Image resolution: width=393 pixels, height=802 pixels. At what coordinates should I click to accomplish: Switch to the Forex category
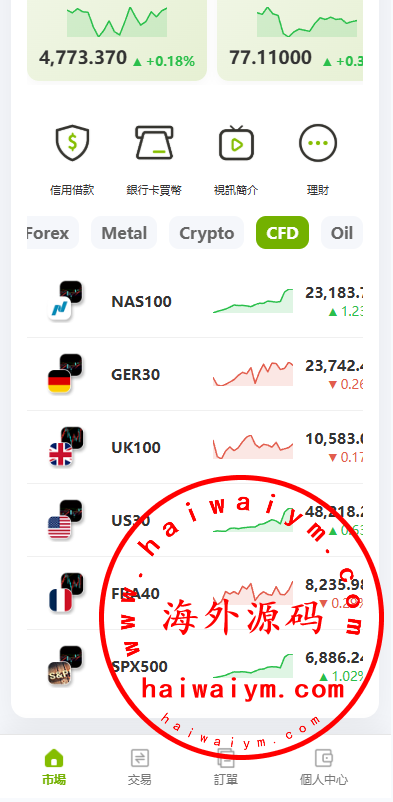click(x=53, y=233)
